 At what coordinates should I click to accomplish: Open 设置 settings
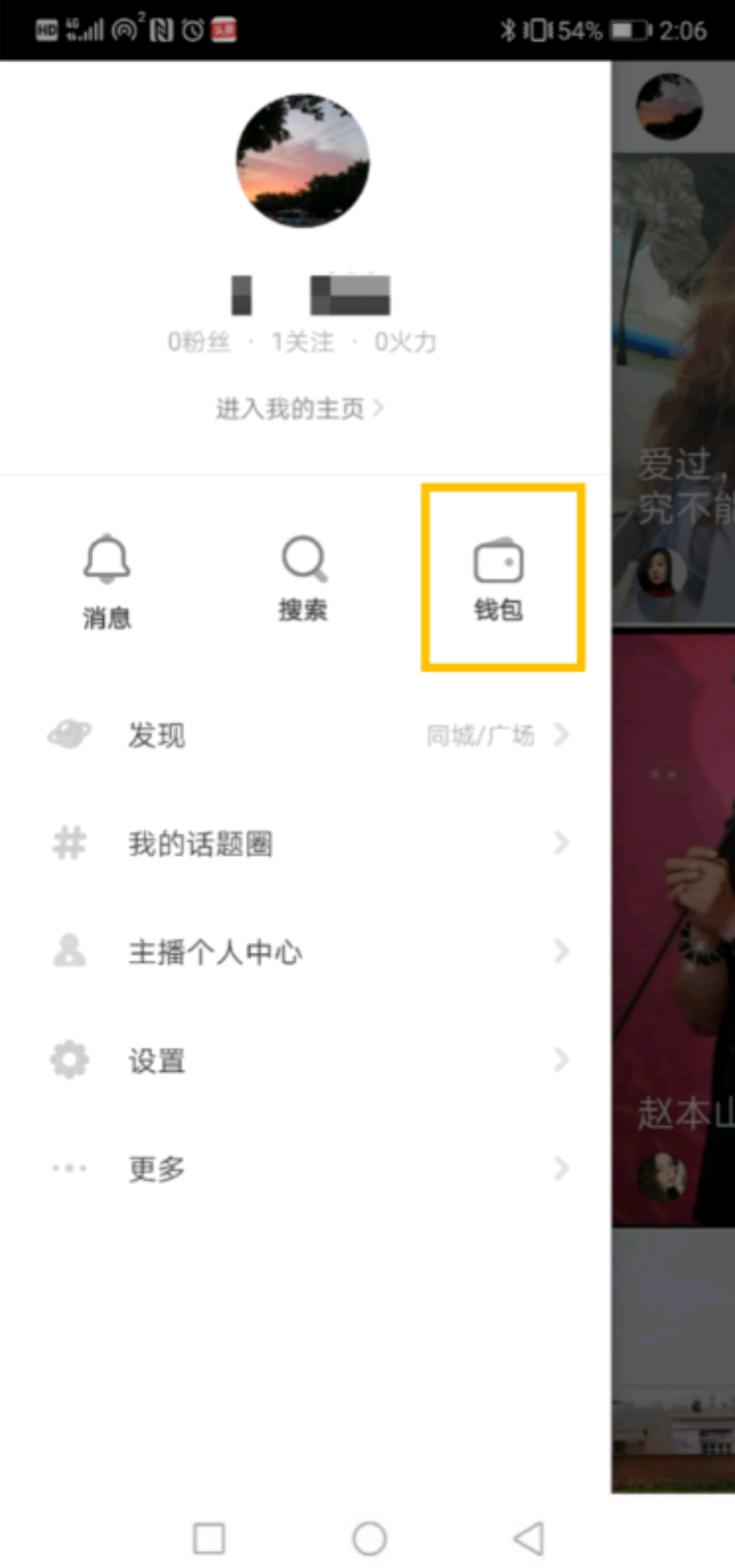[305, 1060]
